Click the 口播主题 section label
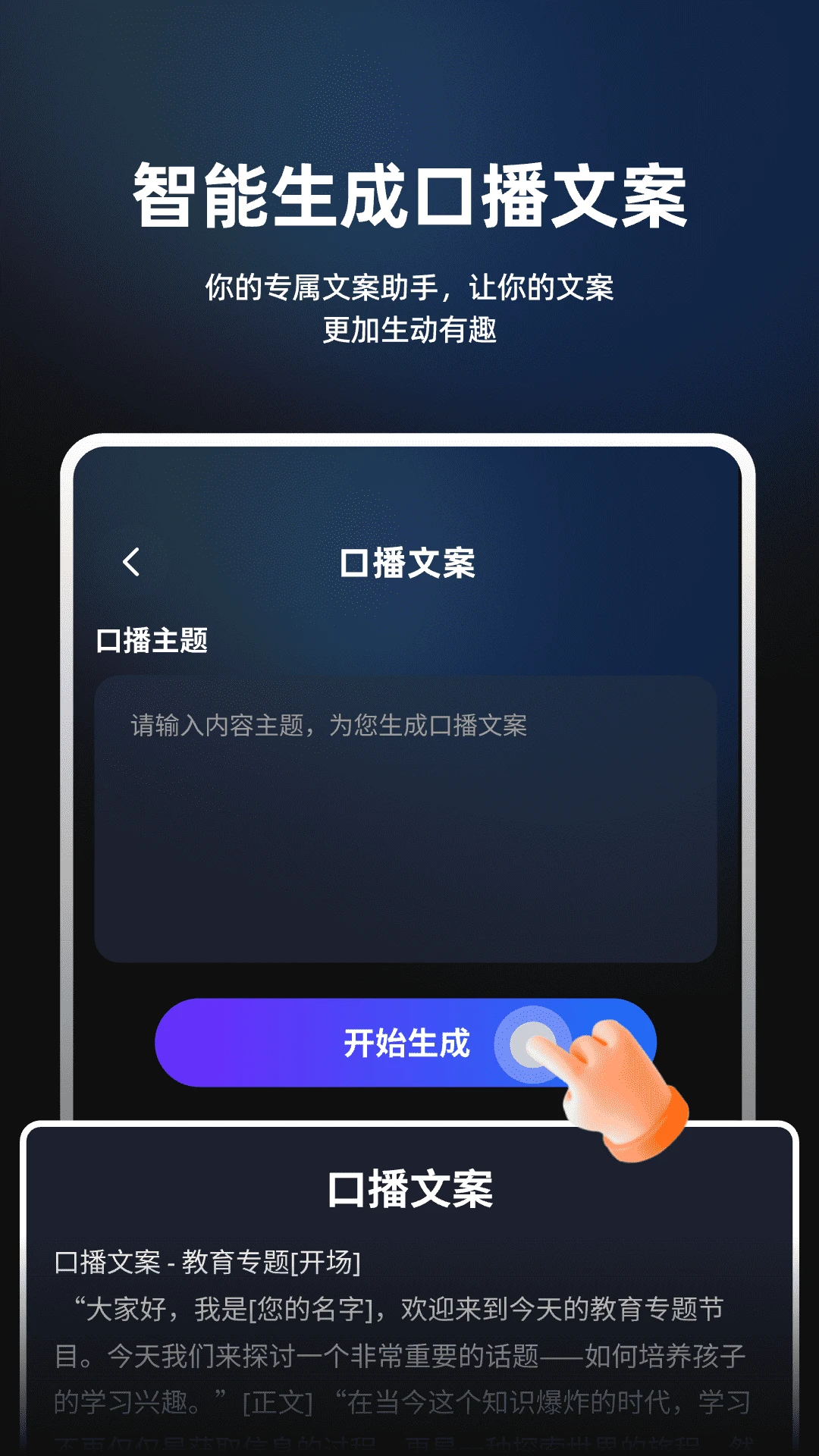The height and width of the screenshot is (1456, 819). tap(153, 641)
